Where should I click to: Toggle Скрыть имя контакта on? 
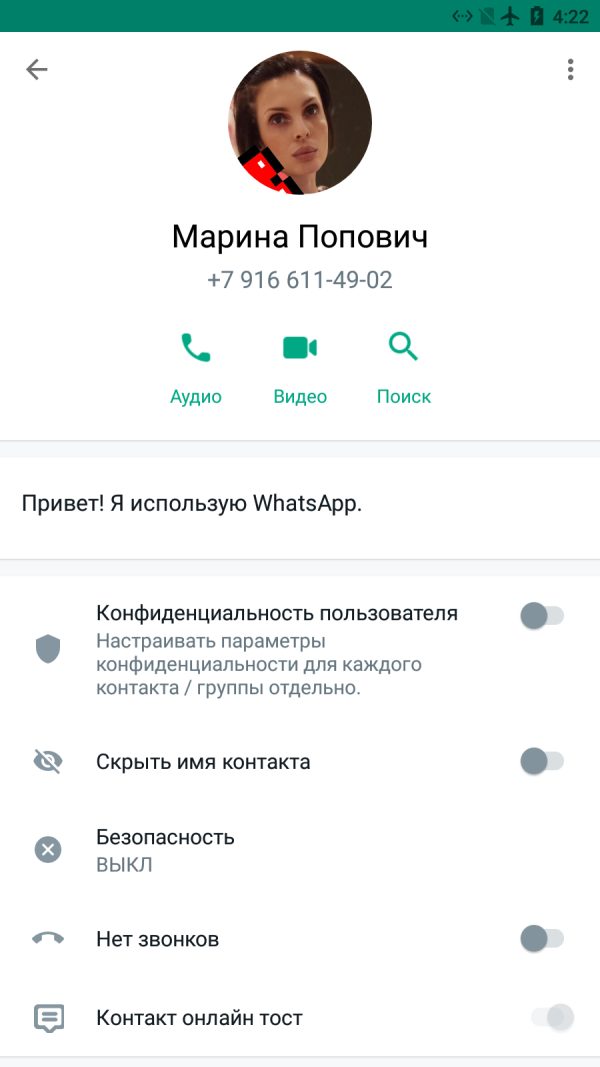[x=542, y=761]
